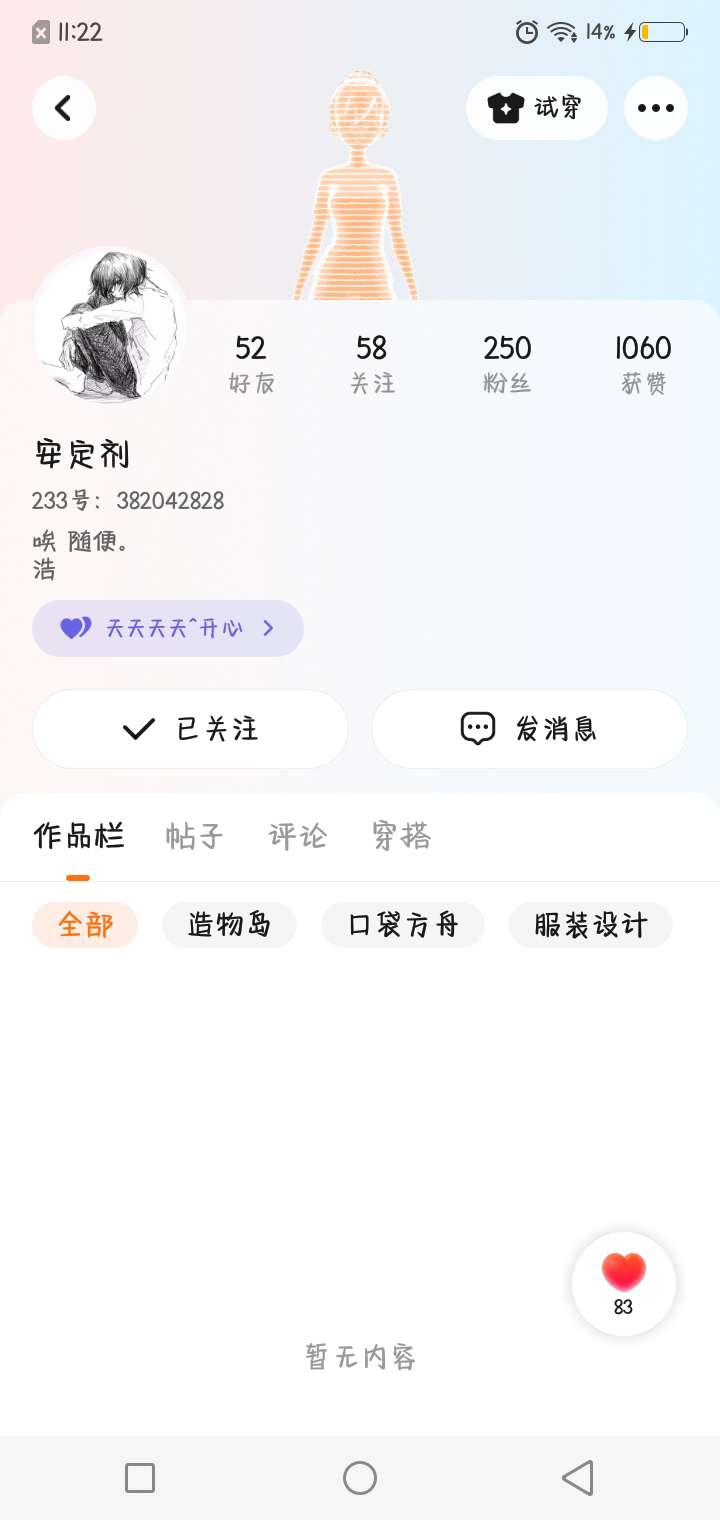Go to the system home screen
Viewport: 720px width, 1520px height.
(x=360, y=1478)
